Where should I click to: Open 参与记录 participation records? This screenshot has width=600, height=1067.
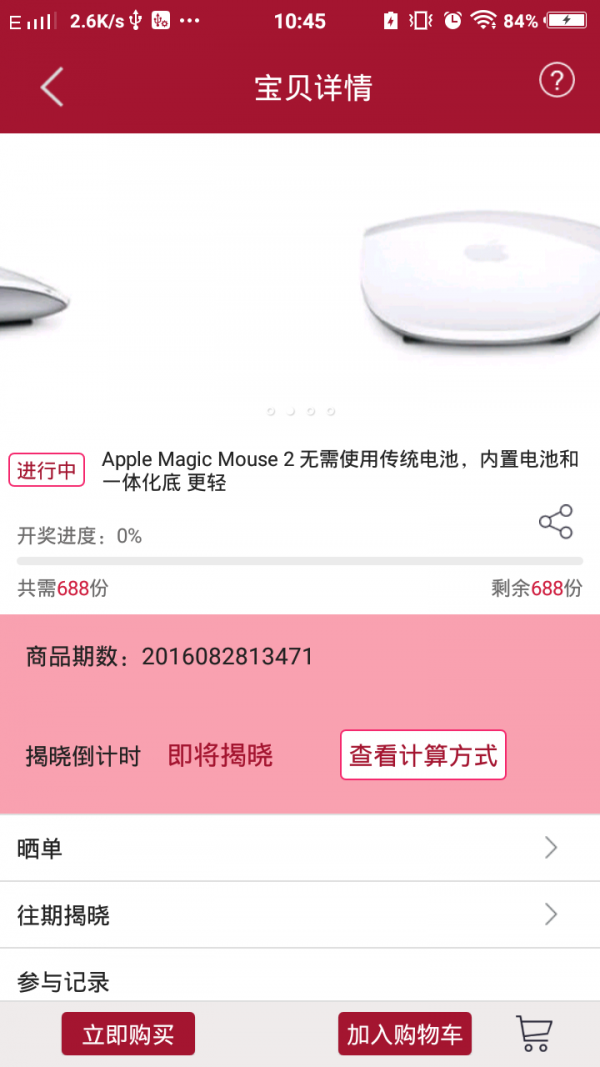[x=300, y=980]
